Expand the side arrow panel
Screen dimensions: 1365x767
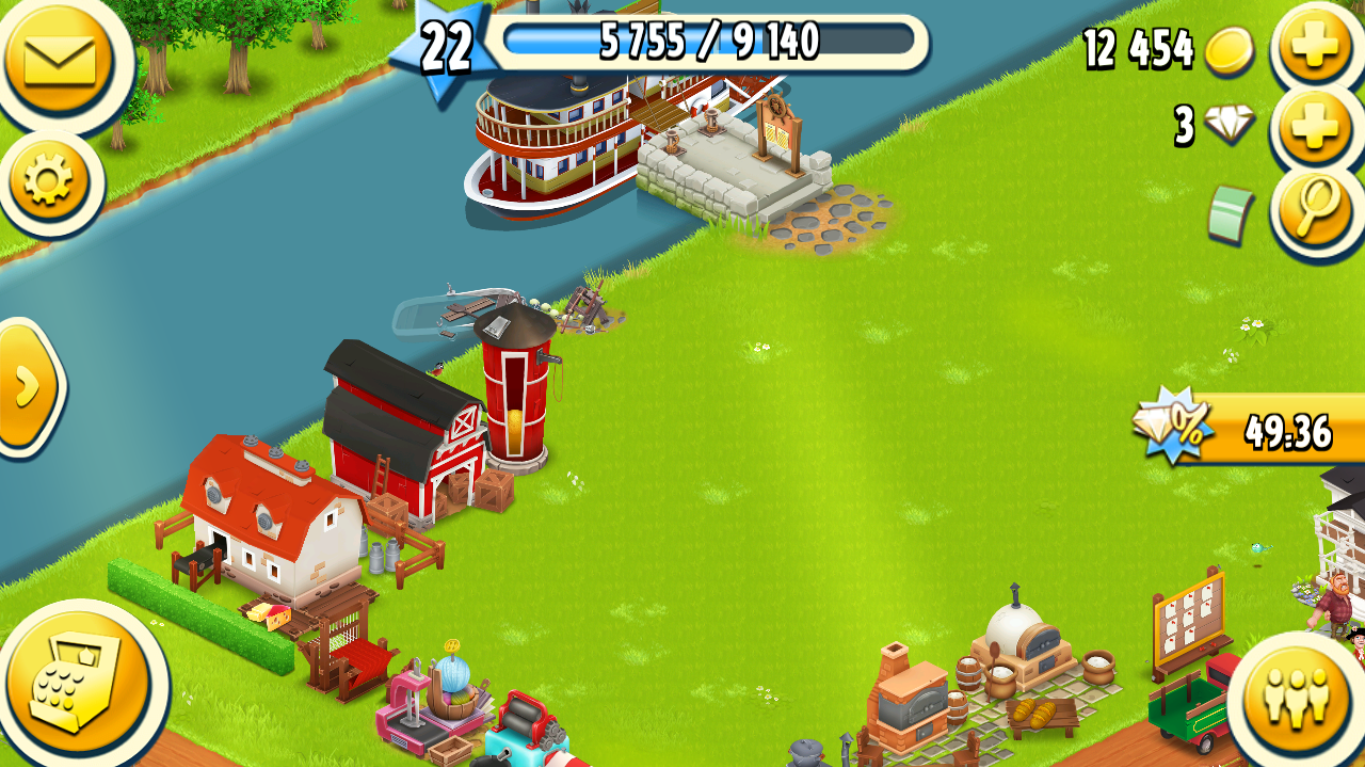[28, 387]
